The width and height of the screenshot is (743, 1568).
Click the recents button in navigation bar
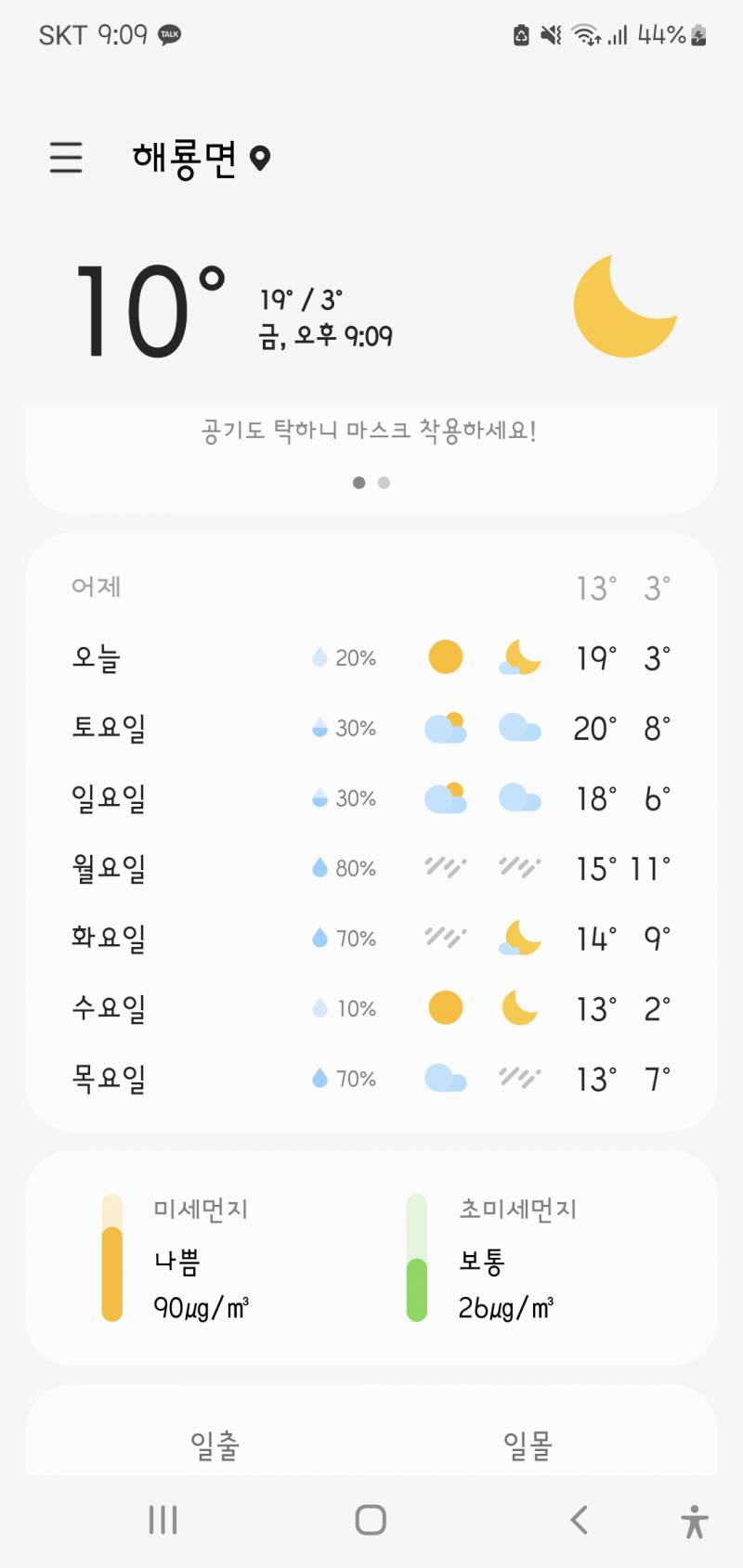(163, 1520)
